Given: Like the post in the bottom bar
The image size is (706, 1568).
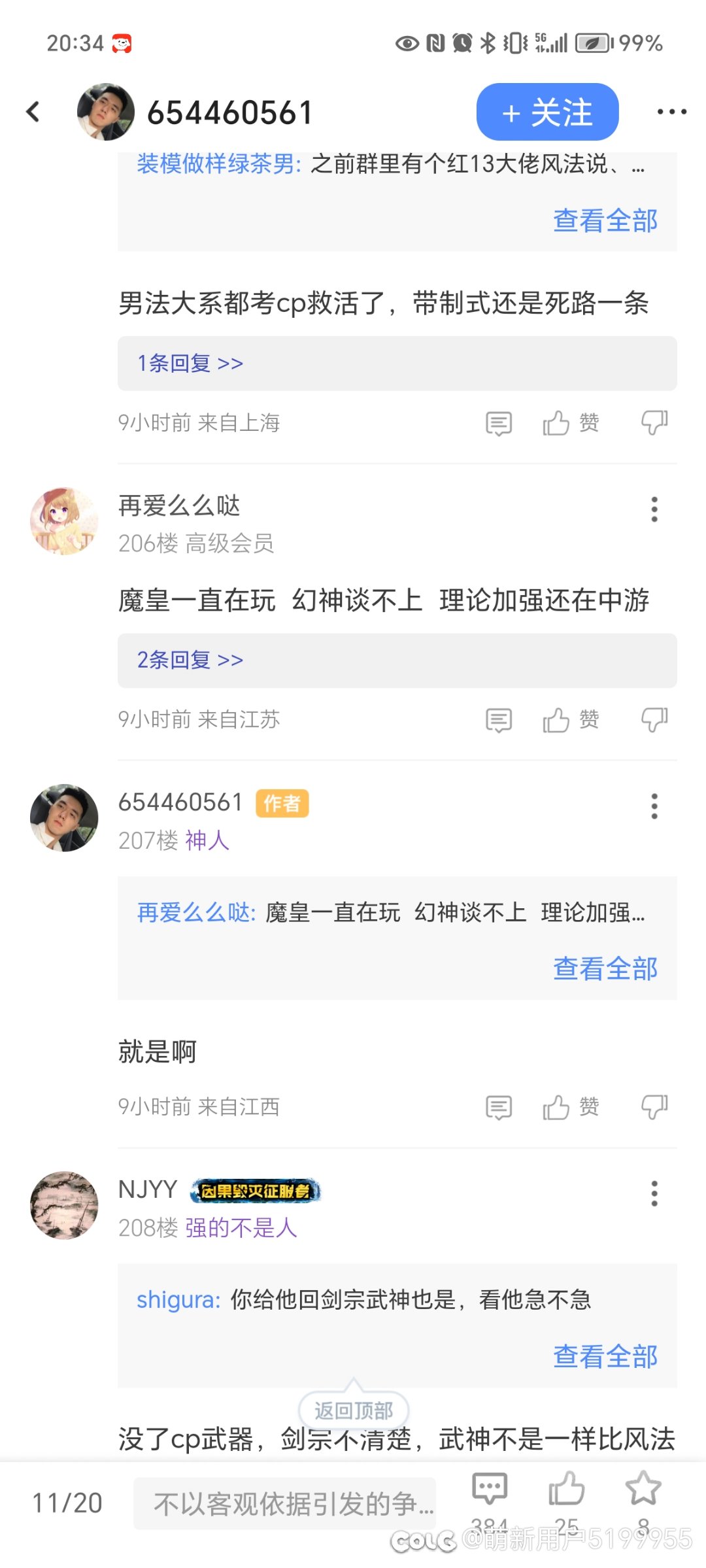Looking at the screenshot, I should coord(566,1489).
